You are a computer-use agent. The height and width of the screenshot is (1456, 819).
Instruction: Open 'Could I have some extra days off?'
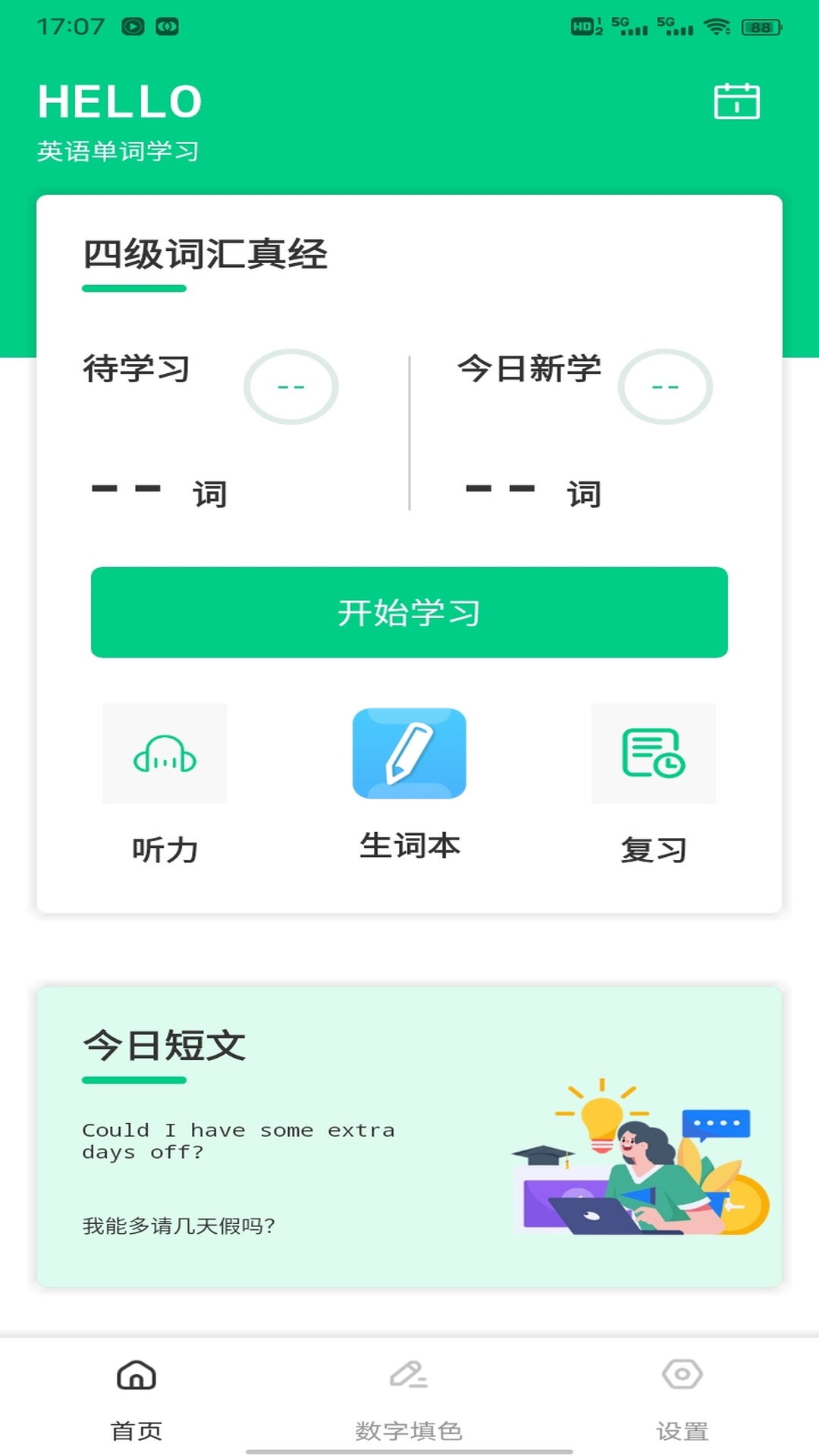[238, 1141]
